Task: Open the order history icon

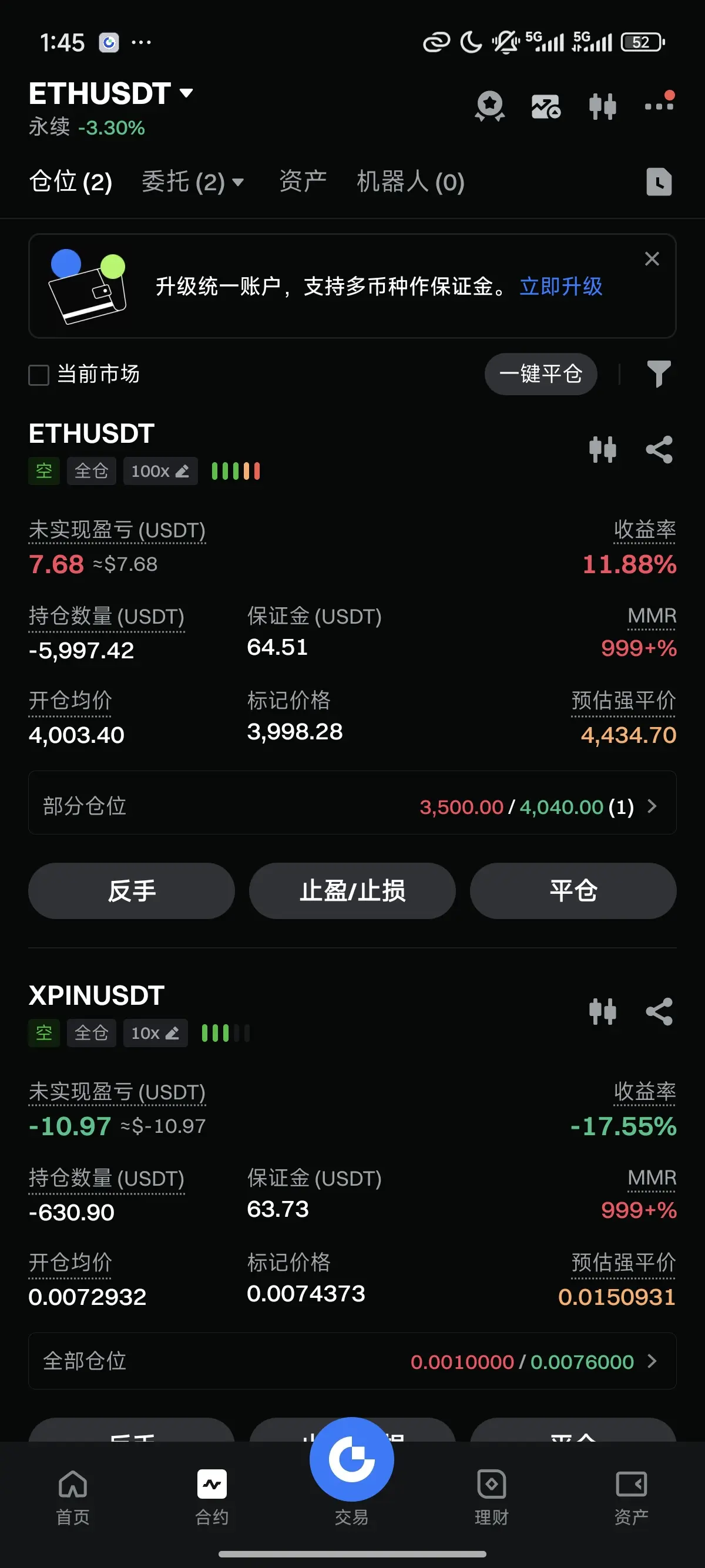Action: click(x=658, y=182)
